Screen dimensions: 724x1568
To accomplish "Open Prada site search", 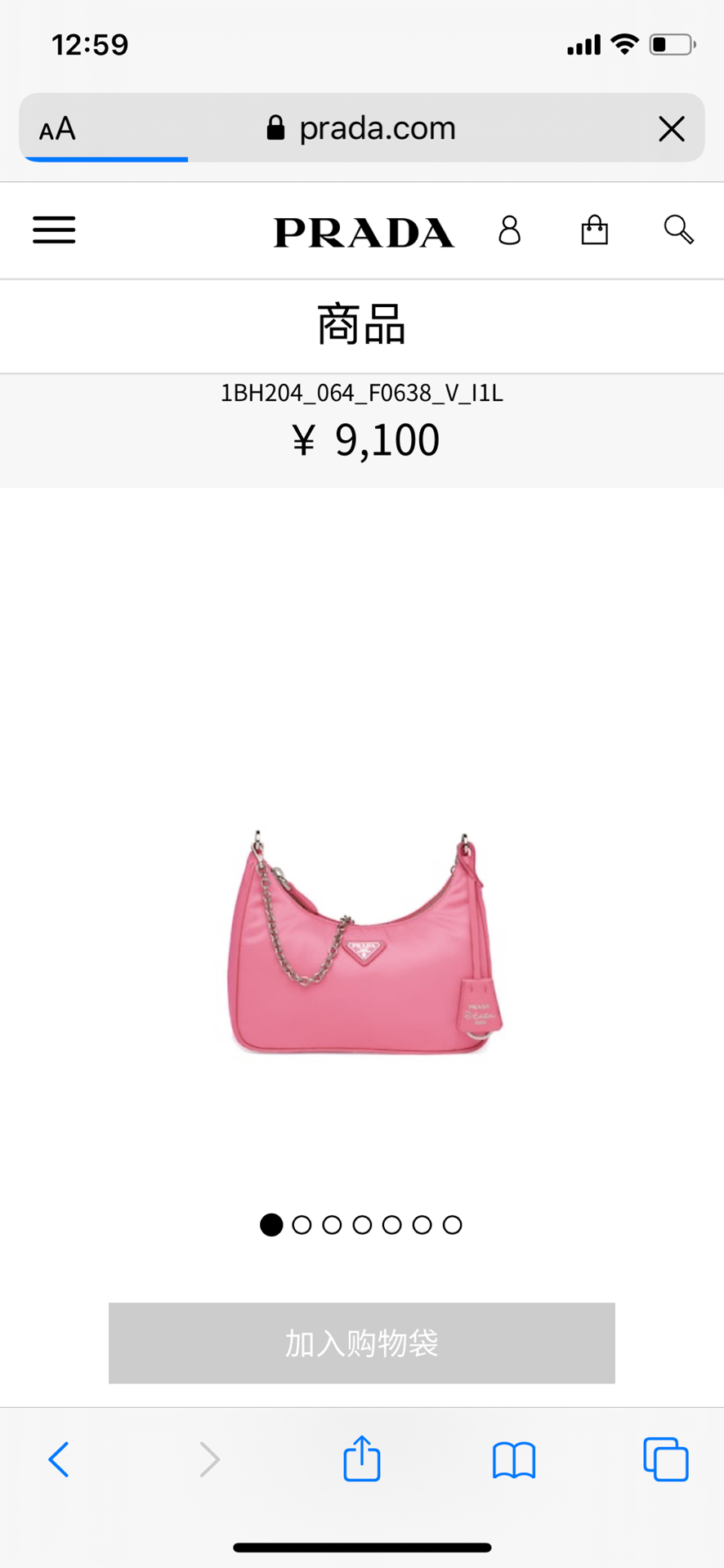I will point(678,230).
